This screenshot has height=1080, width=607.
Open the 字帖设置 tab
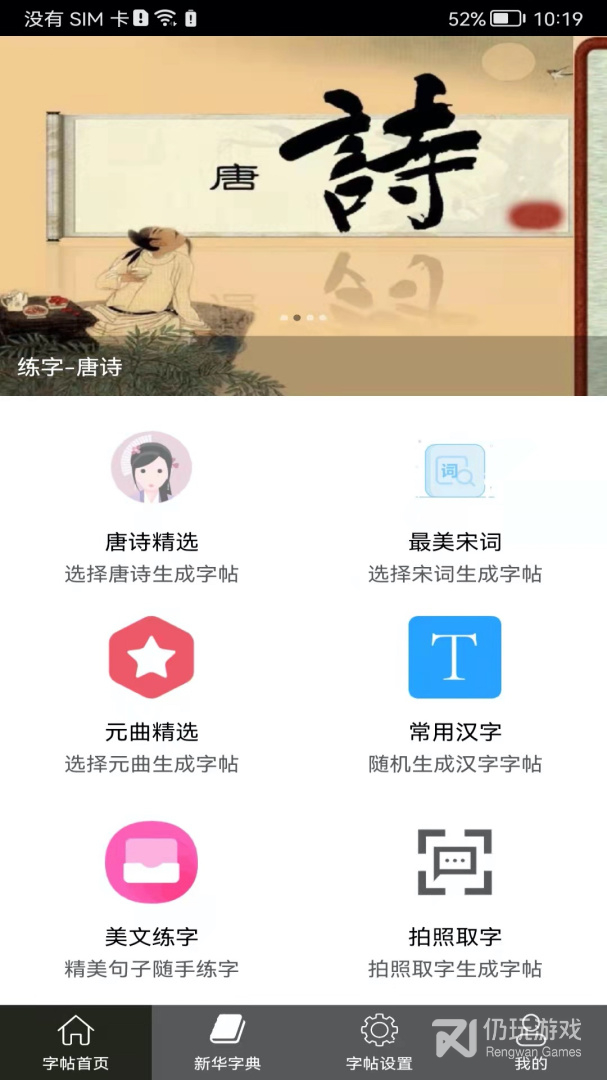click(x=379, y=1042)
